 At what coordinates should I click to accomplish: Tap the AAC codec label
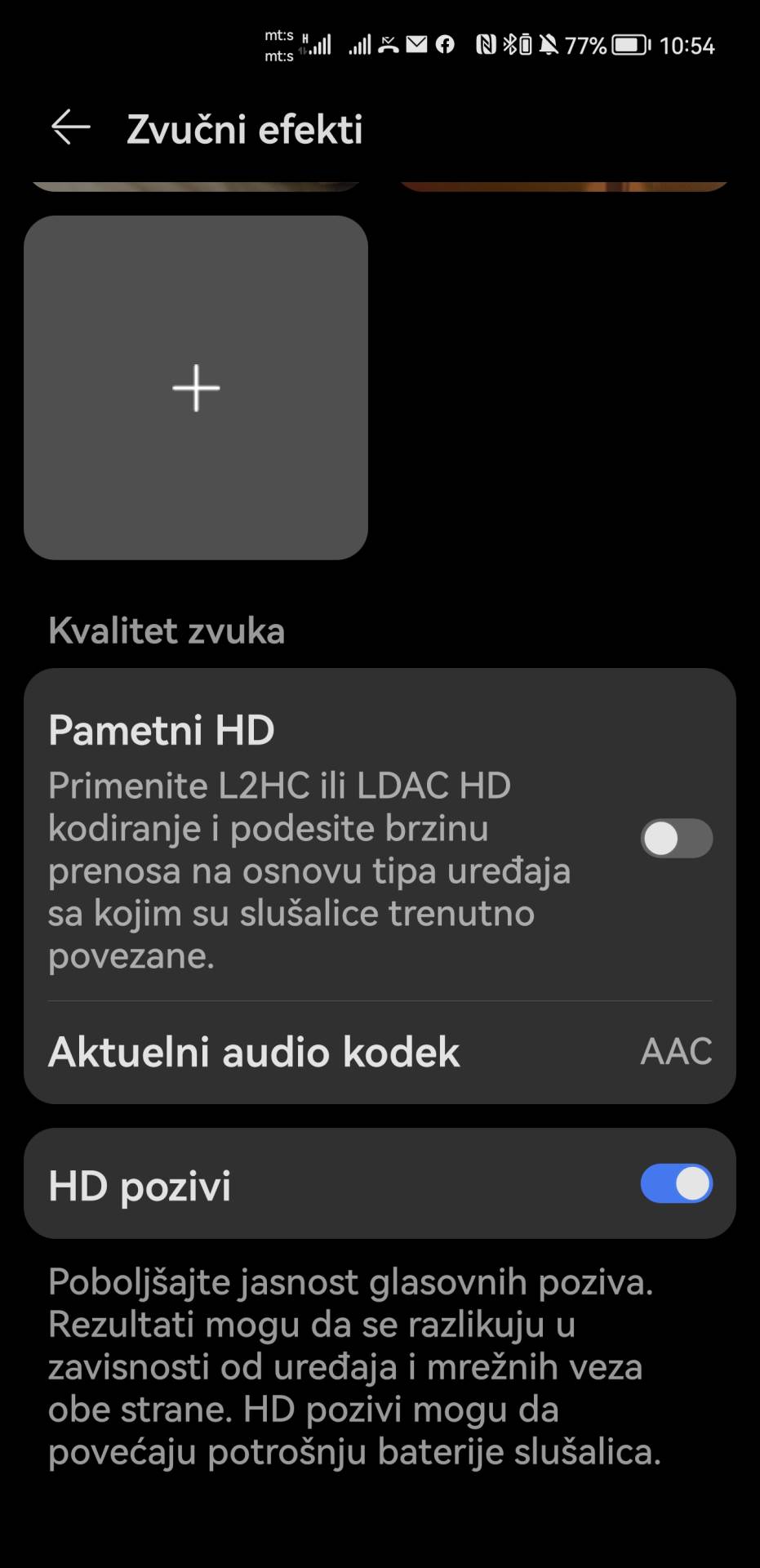(675, 1052)
